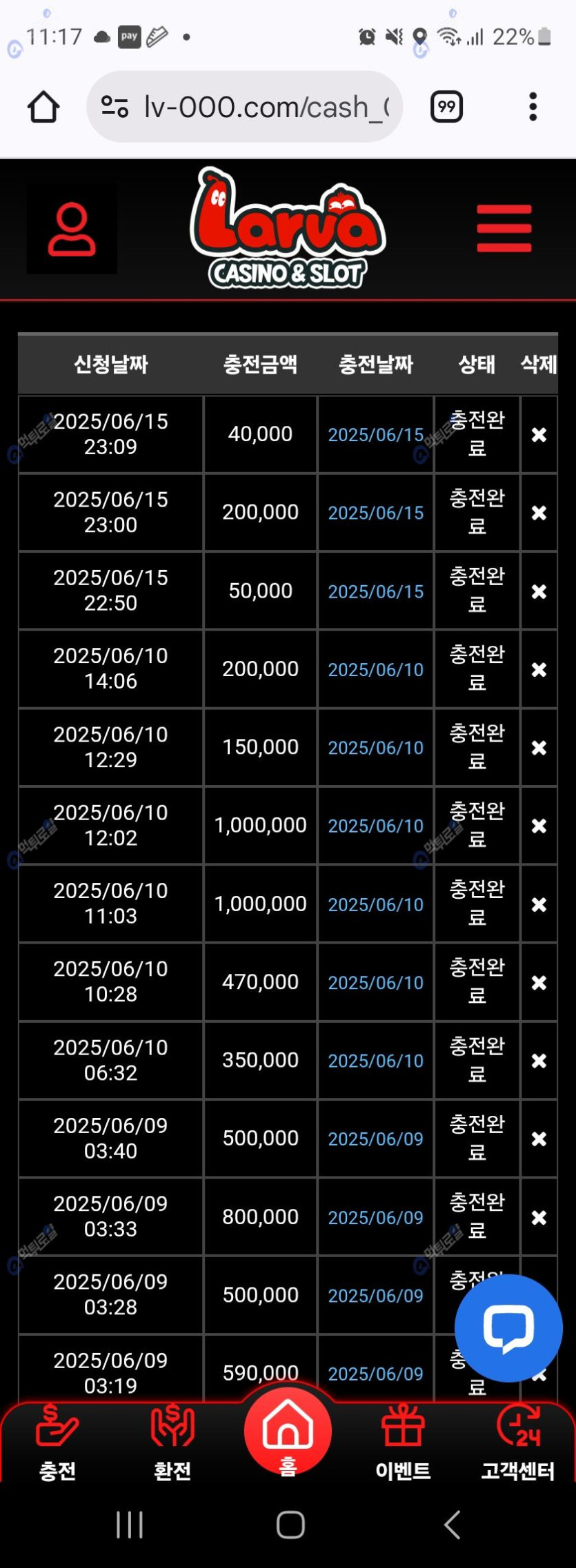The width and height of the screenshot is (576, 1568).
Task: Delete the 800,000 charge record
Action: click(x=539, y=1217)
